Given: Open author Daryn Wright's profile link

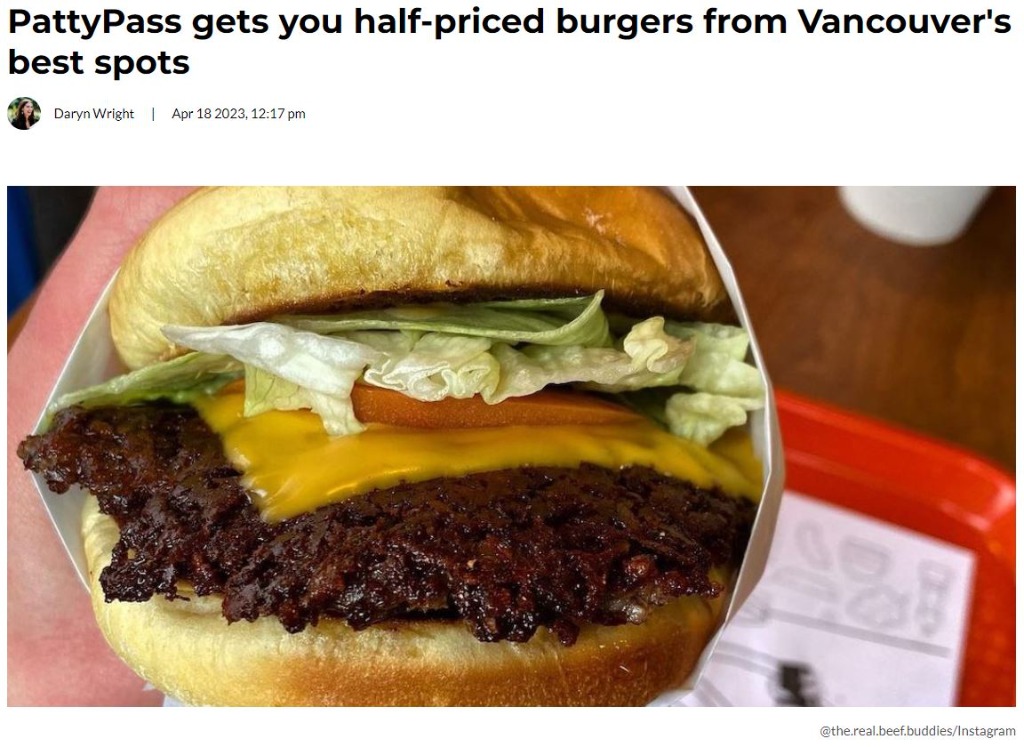Looking at the screenshot, I should [93, 114].
